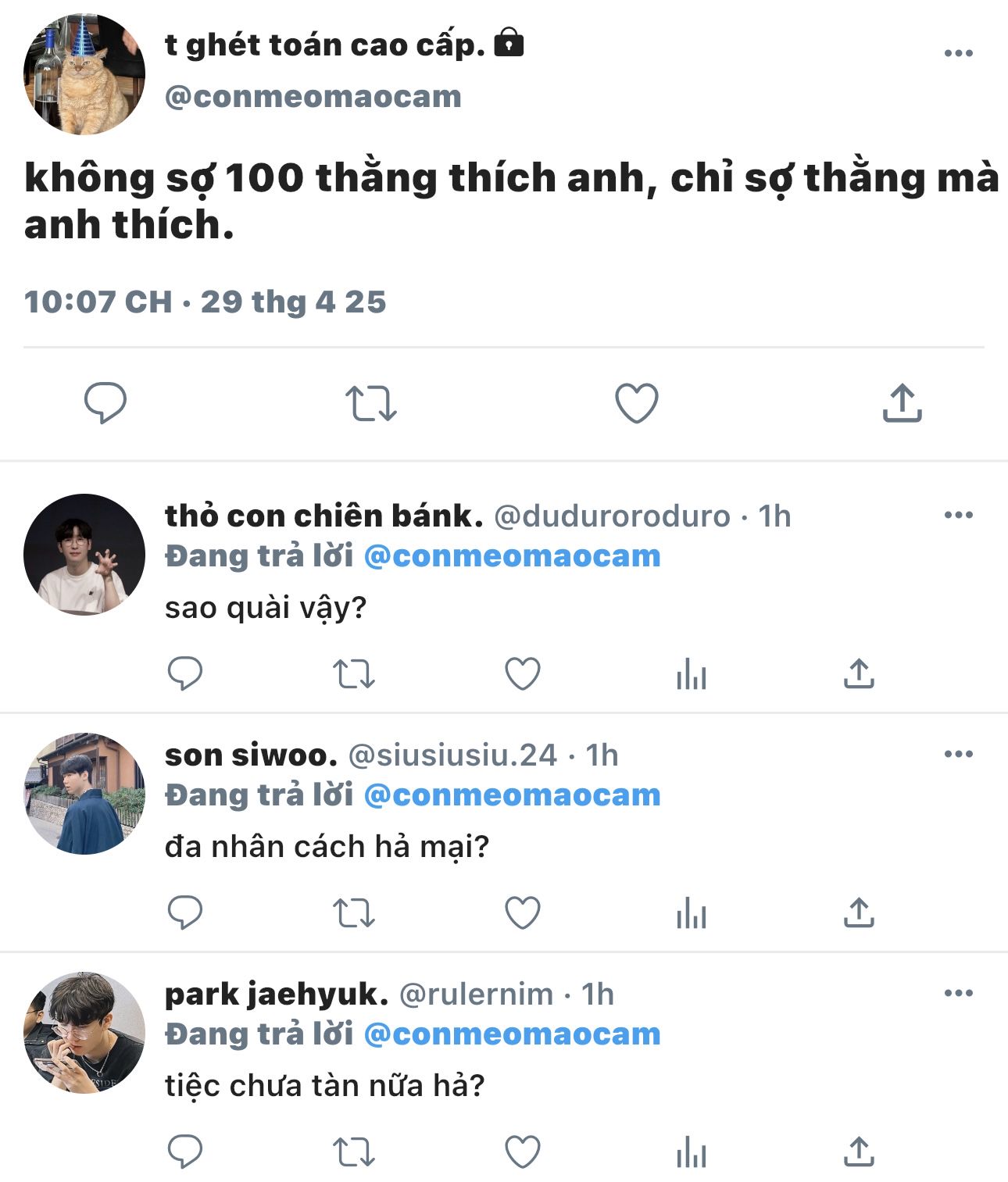Open the cat profile picture of conmeomaocam
The image size is (1008, 1182).
point(84,74)
